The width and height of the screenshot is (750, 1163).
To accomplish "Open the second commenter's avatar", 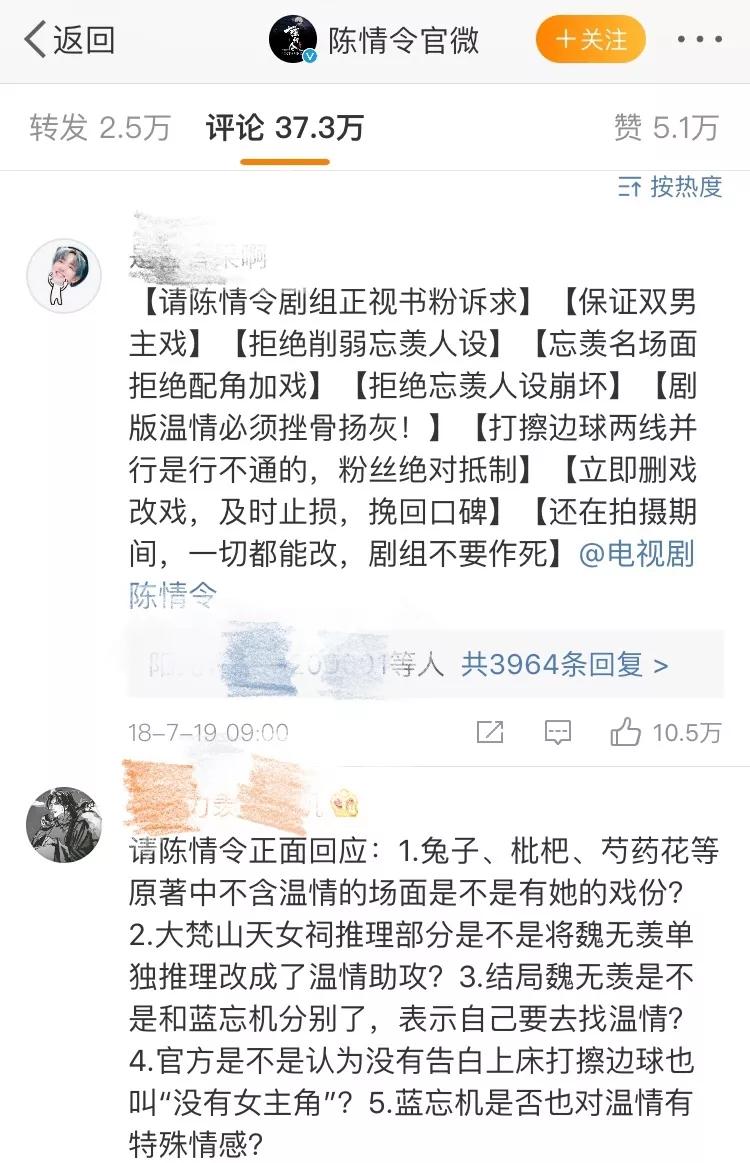I will [63, 825].
